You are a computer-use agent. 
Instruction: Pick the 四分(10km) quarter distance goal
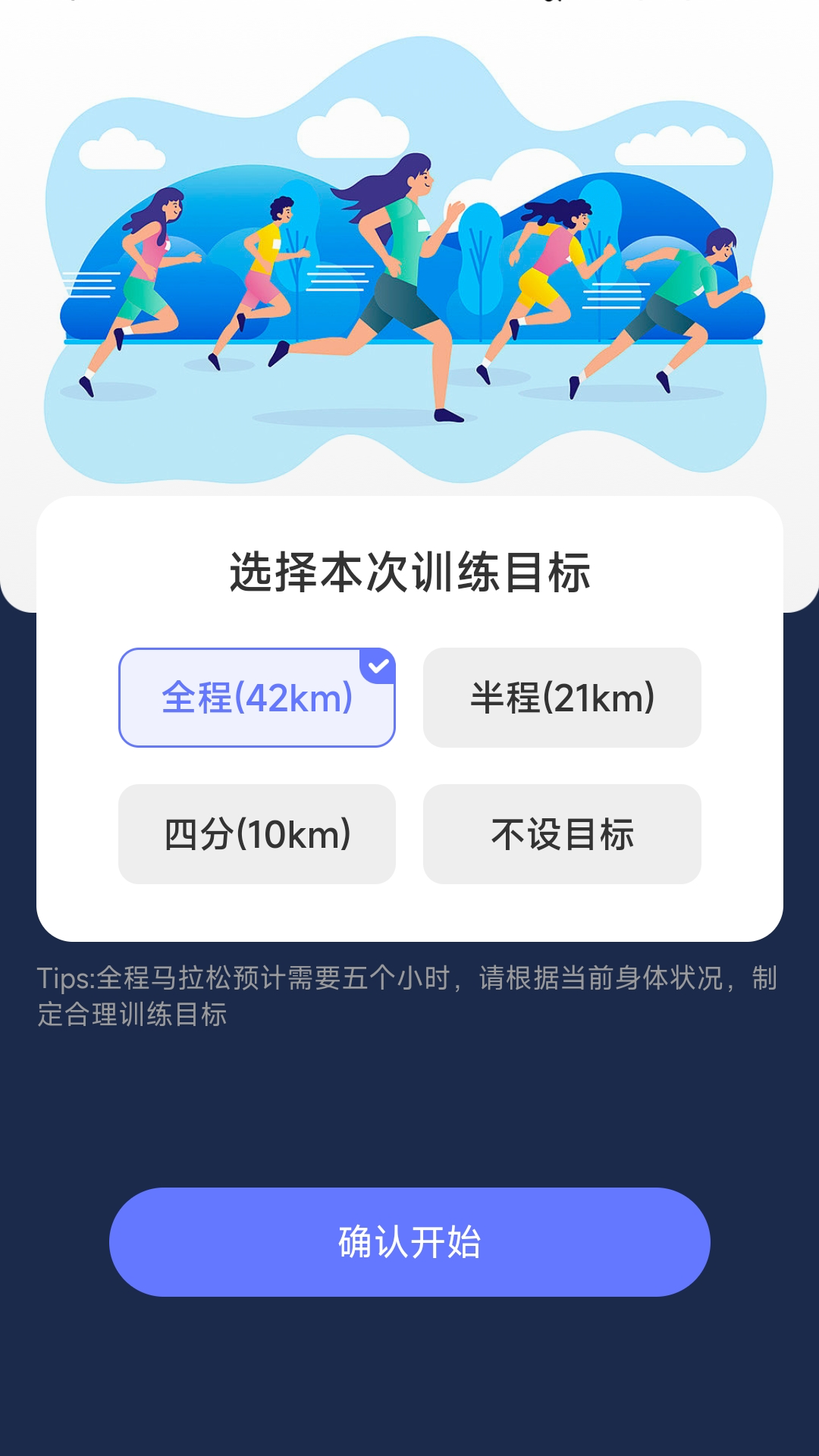256,834
